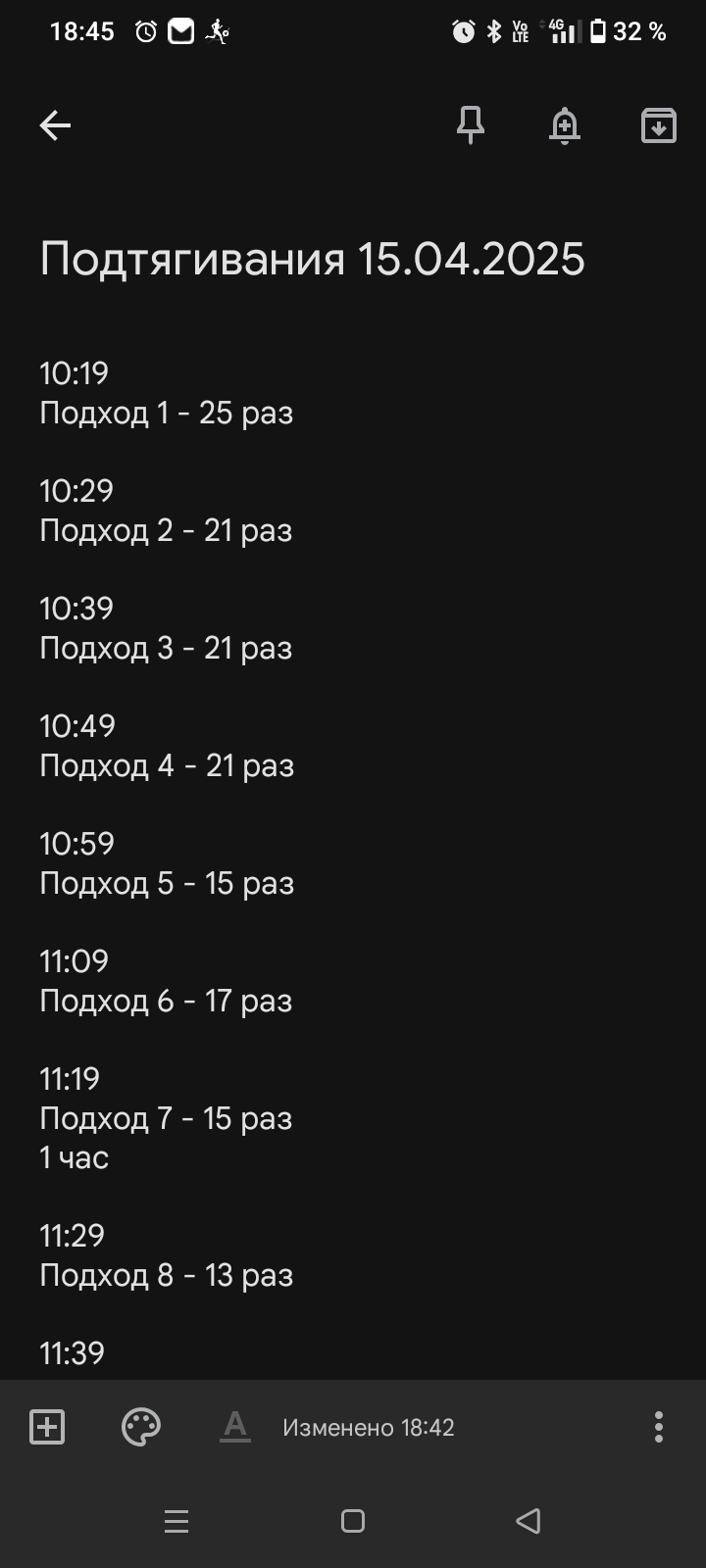Go to the system home screen
This screenshot has width=706, height=1568.
[x=353, y=1521]
